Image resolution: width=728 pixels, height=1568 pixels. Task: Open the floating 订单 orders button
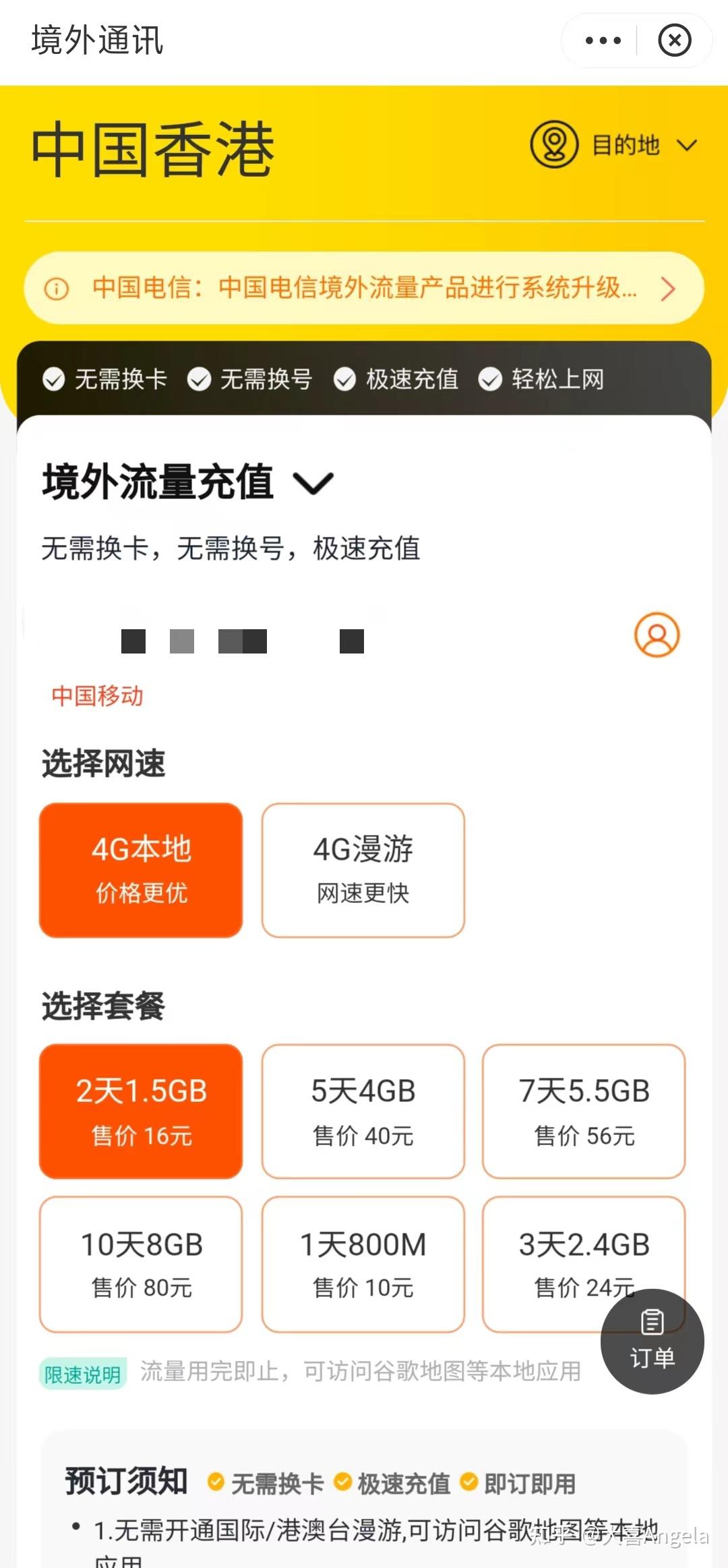(652, 1341)
